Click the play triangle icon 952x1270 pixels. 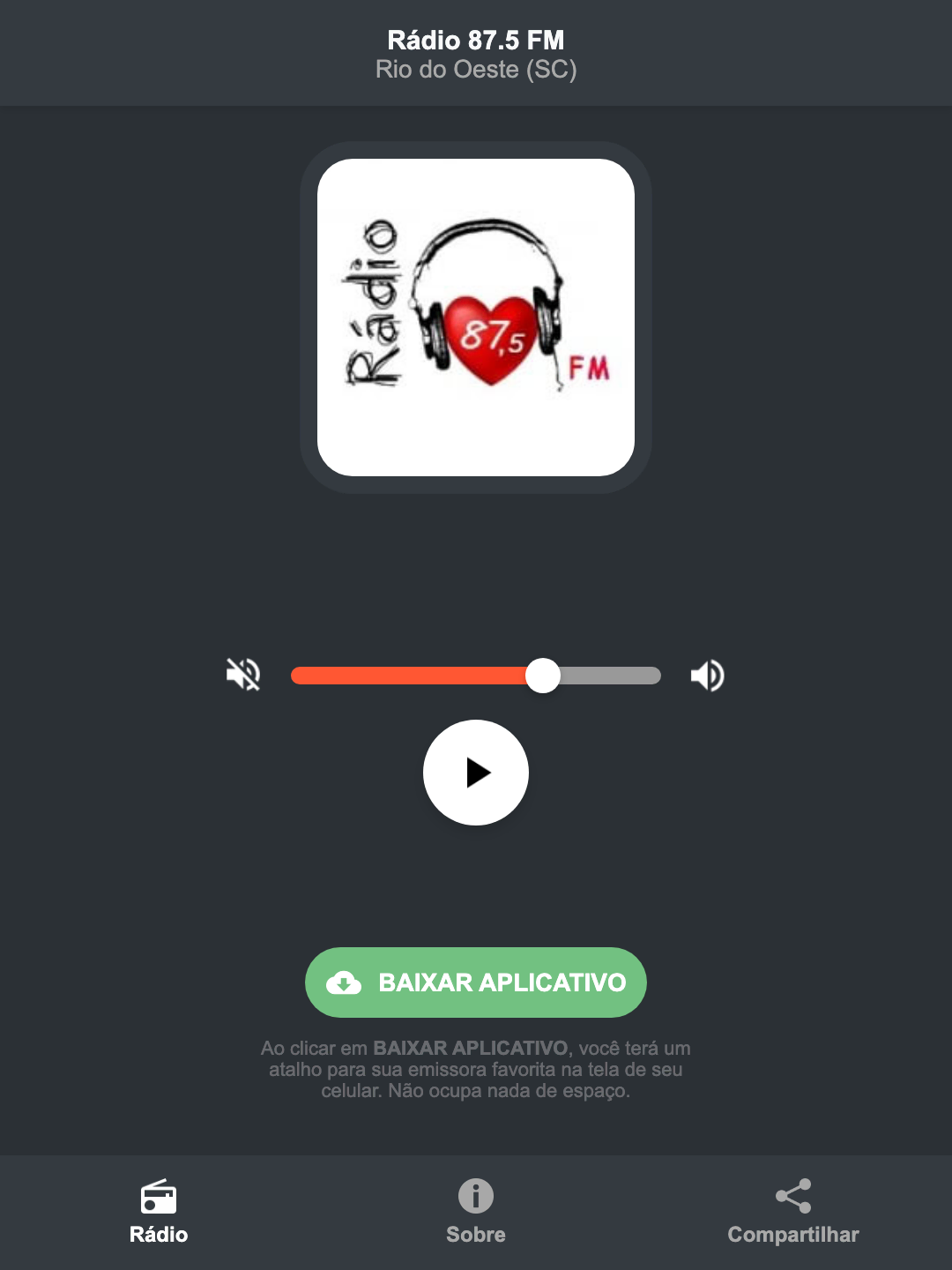[x=480, y=773]
